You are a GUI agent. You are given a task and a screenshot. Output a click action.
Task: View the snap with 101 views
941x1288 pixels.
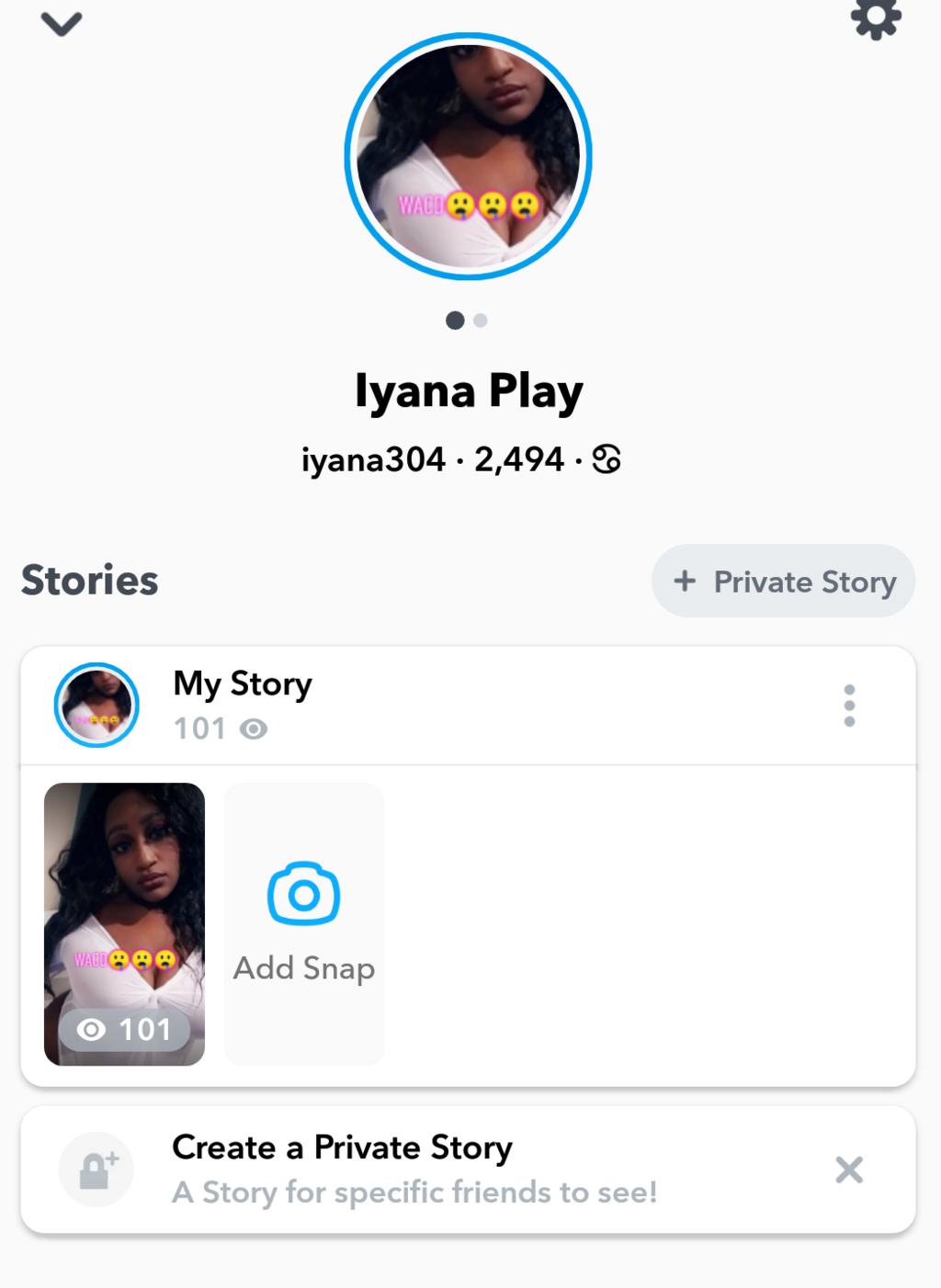point(124,923)
